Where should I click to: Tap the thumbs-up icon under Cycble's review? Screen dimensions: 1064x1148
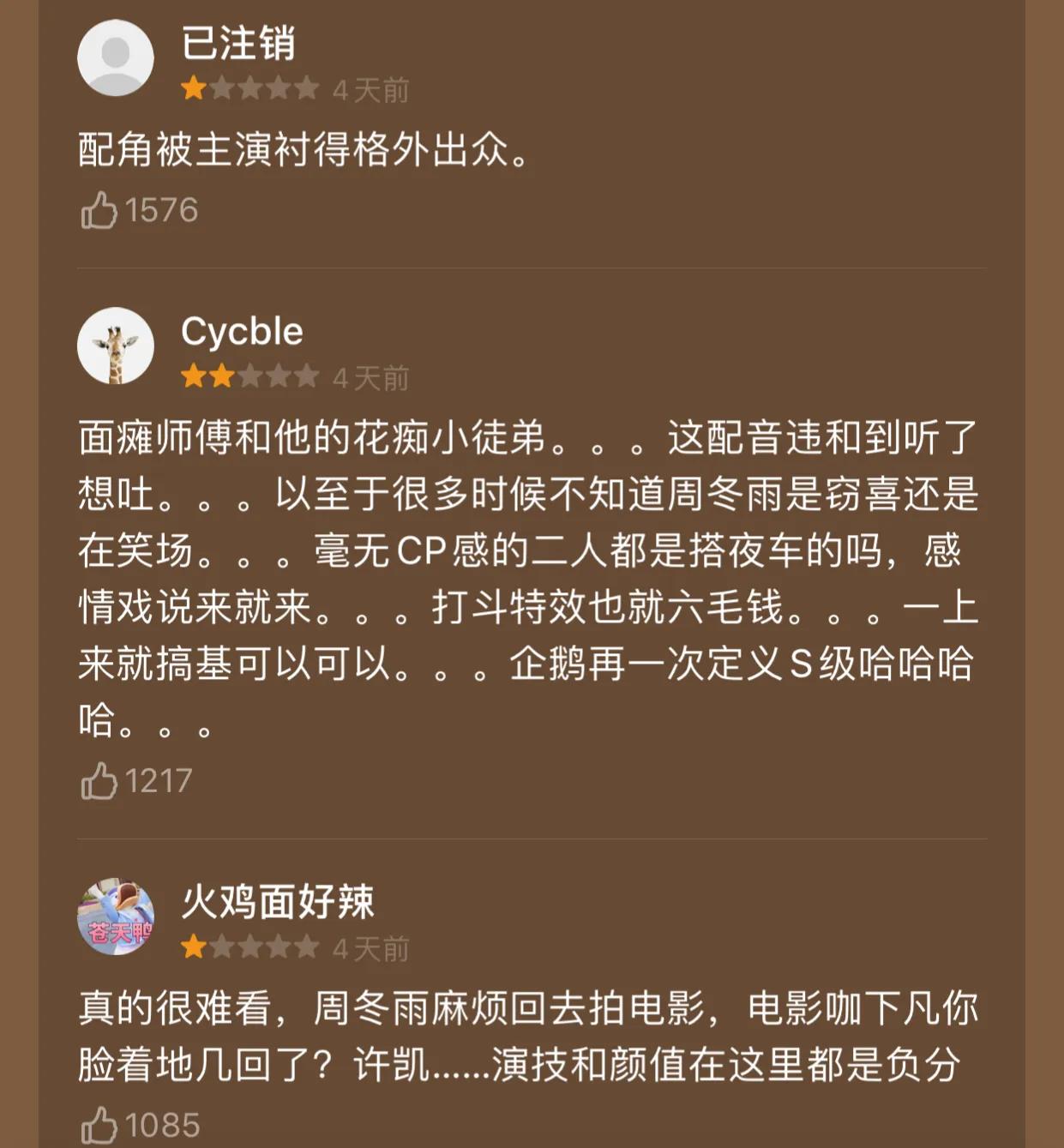(x=102, y=781)
